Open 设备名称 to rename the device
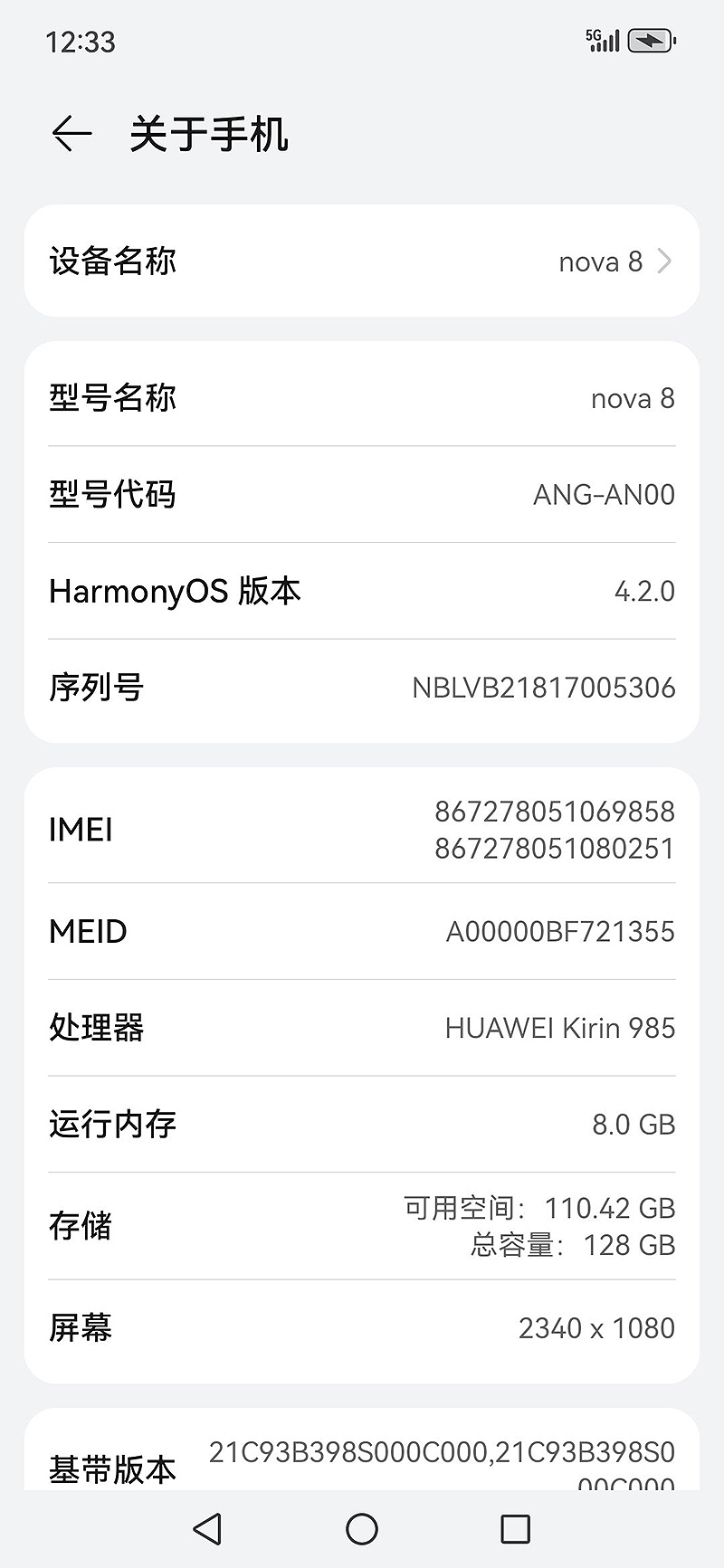This screenshot has width=724, height=1568. coord(362,261)
